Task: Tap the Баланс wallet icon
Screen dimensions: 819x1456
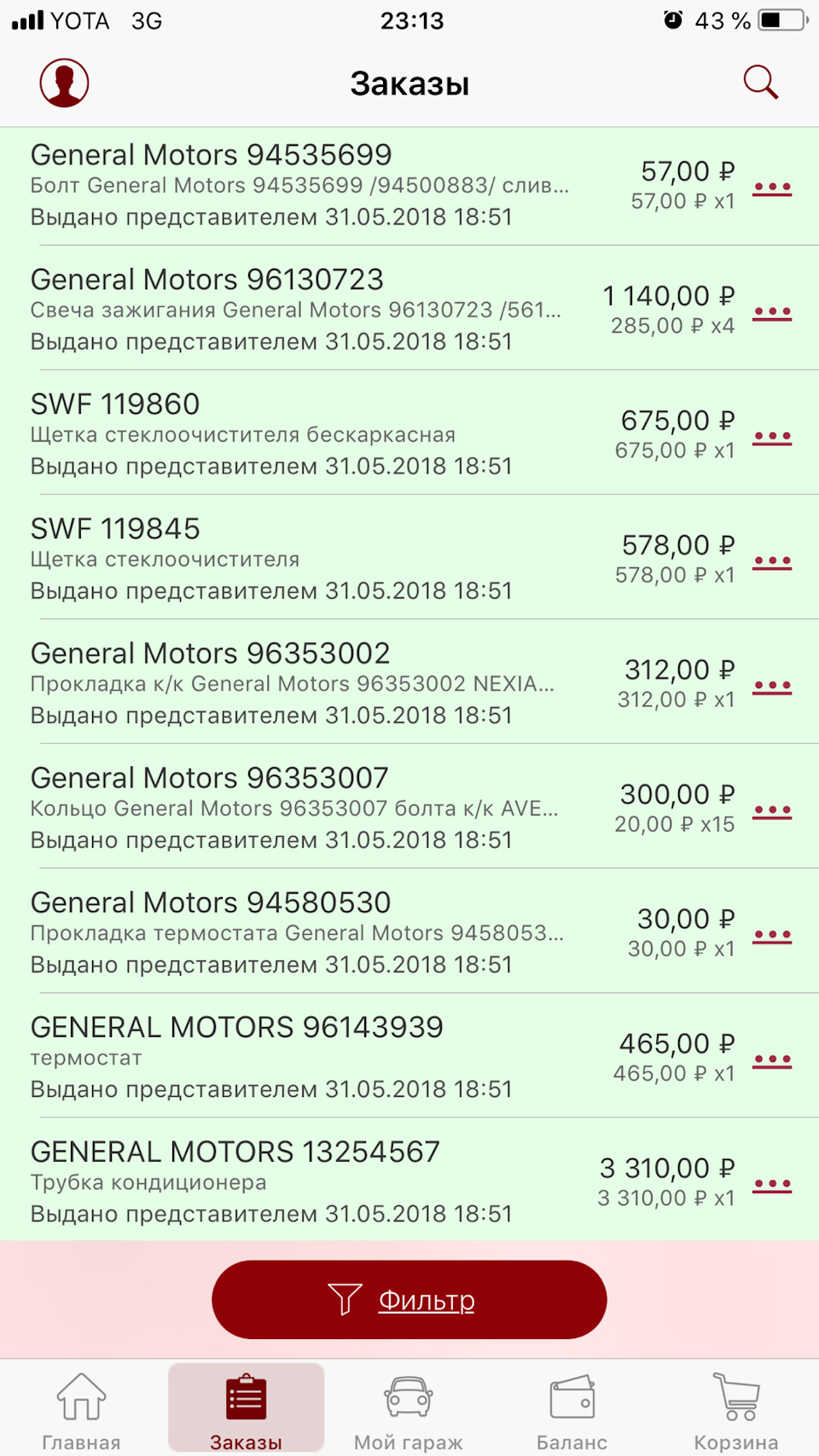Action: coord(572,1397)
